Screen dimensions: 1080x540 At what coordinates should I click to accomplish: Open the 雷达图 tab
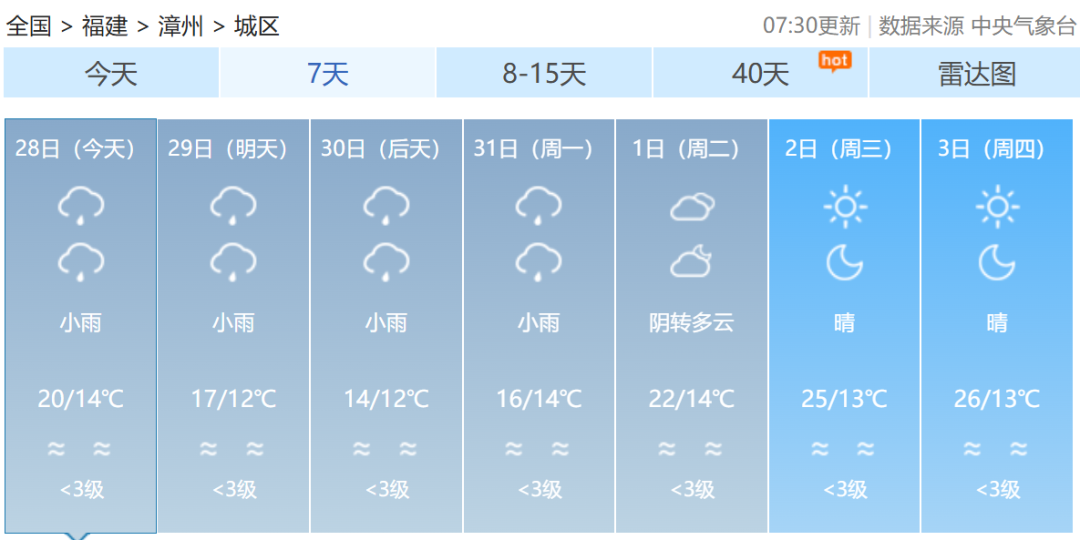[x=976, y=73]
